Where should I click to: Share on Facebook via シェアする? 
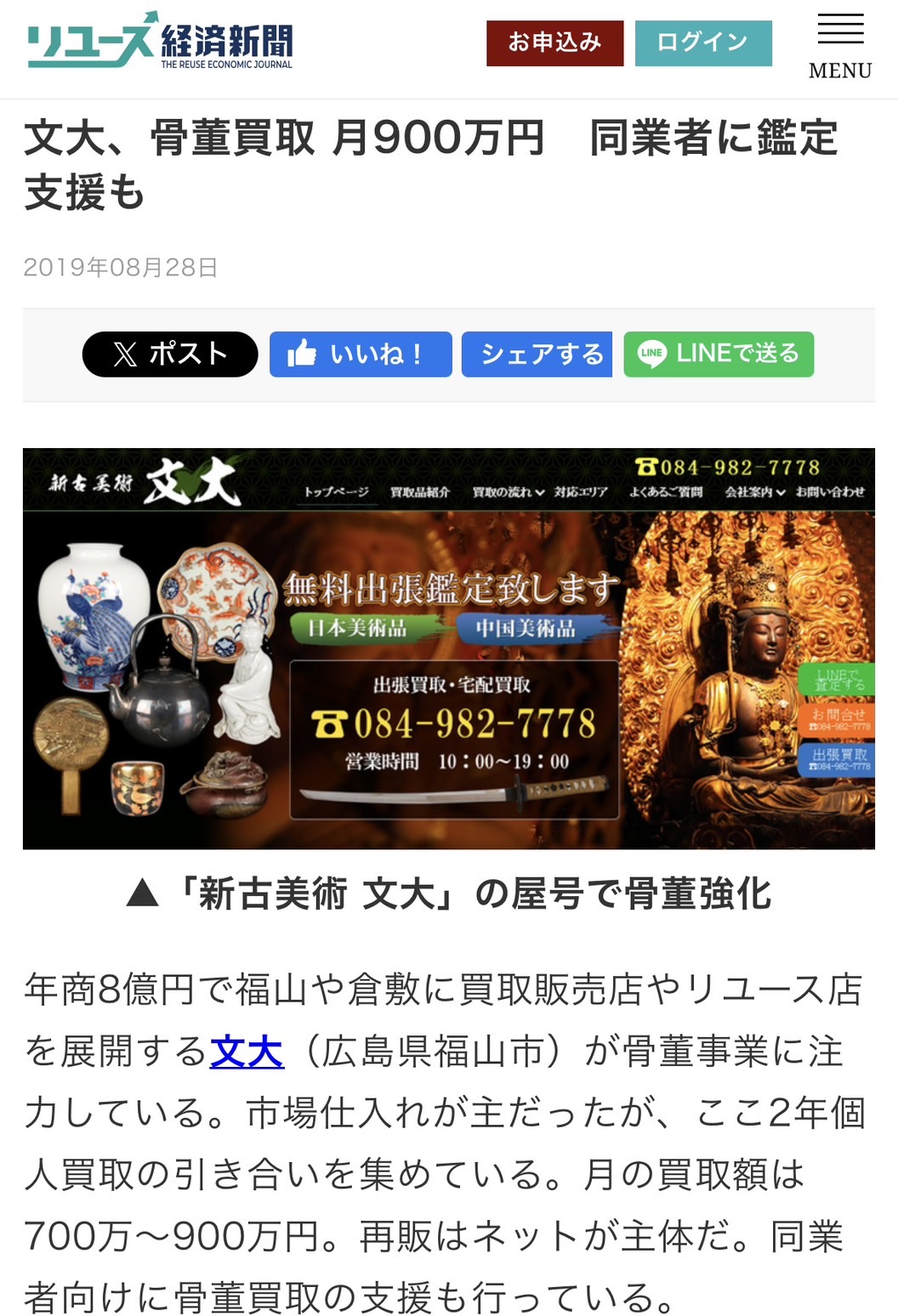pos(537,354)
